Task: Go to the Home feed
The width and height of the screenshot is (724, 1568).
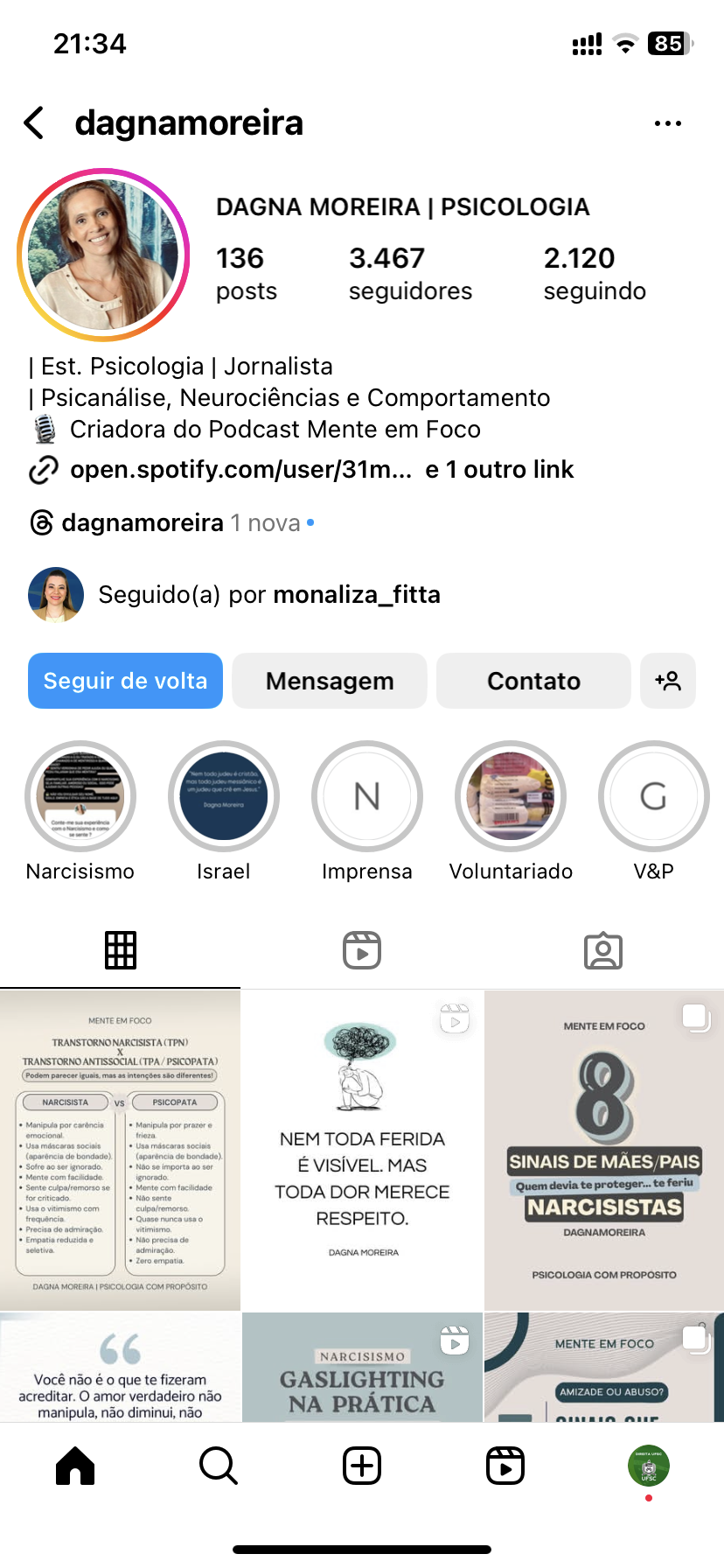Action: [x=75, y=1466]
